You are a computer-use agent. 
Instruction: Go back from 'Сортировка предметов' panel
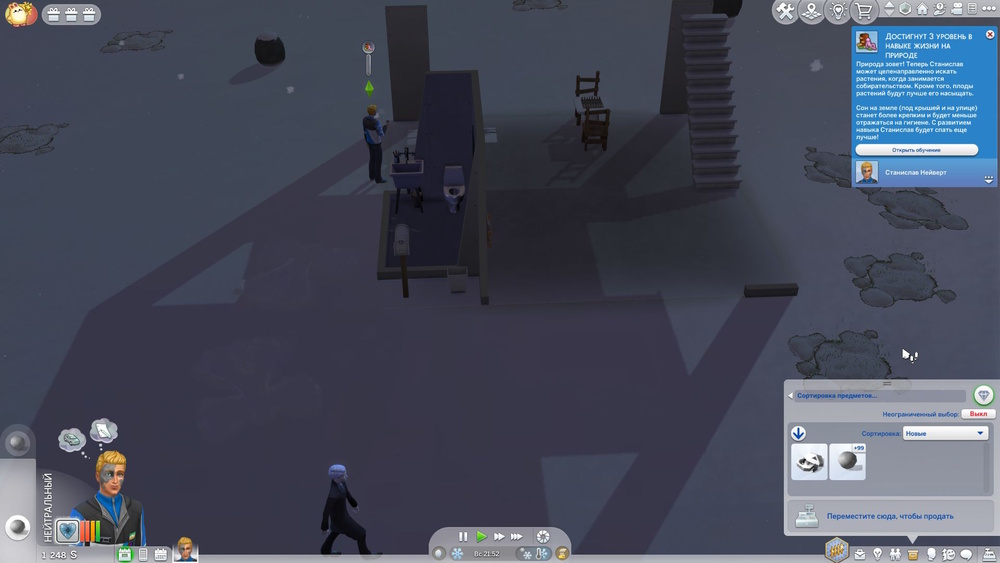(790, 396)
